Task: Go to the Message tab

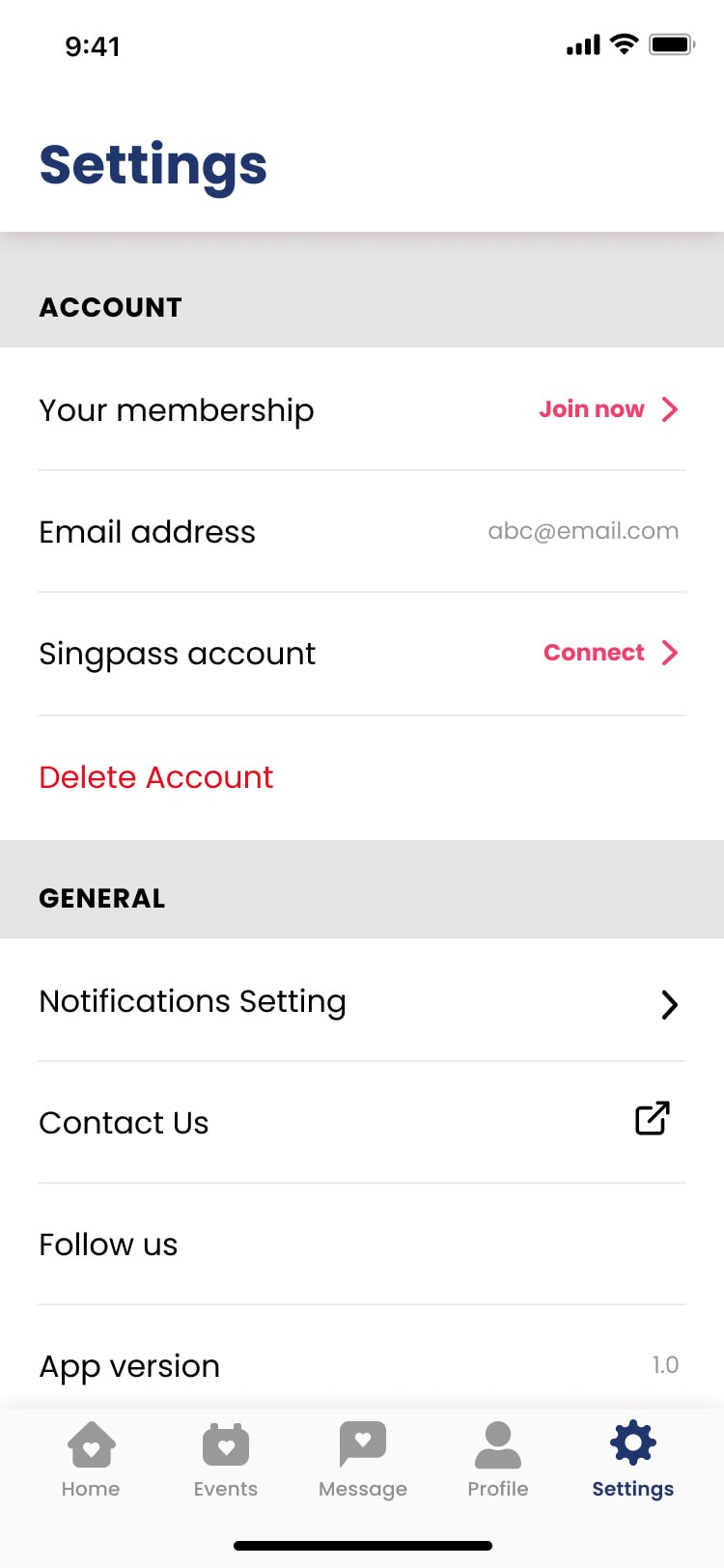Action: click(x=363, y=1460)
